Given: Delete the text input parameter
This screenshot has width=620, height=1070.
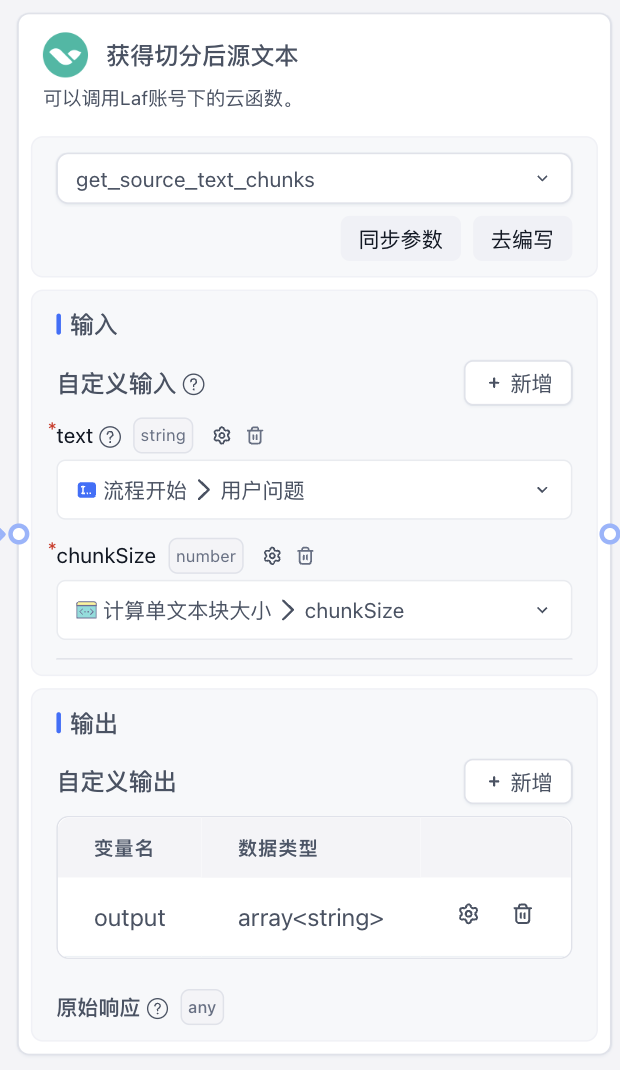Looking at the screenshot, I should 255,435.
